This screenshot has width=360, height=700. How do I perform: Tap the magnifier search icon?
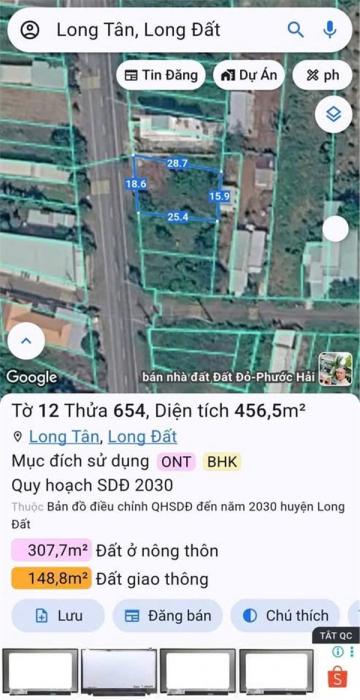pyautogui.click(x=295, y=30)
